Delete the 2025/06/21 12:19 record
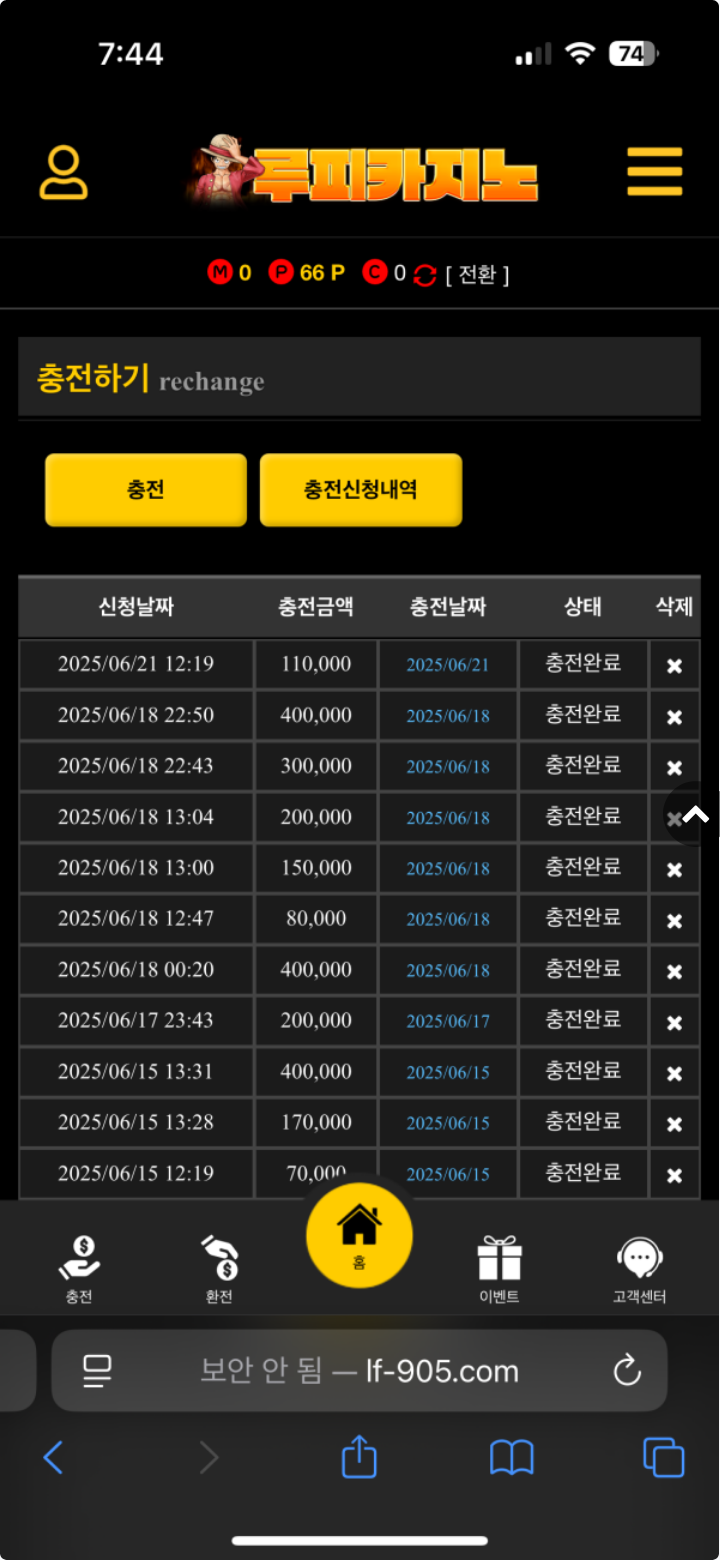This screenshot has width=720, height=1560. point(675,666)
